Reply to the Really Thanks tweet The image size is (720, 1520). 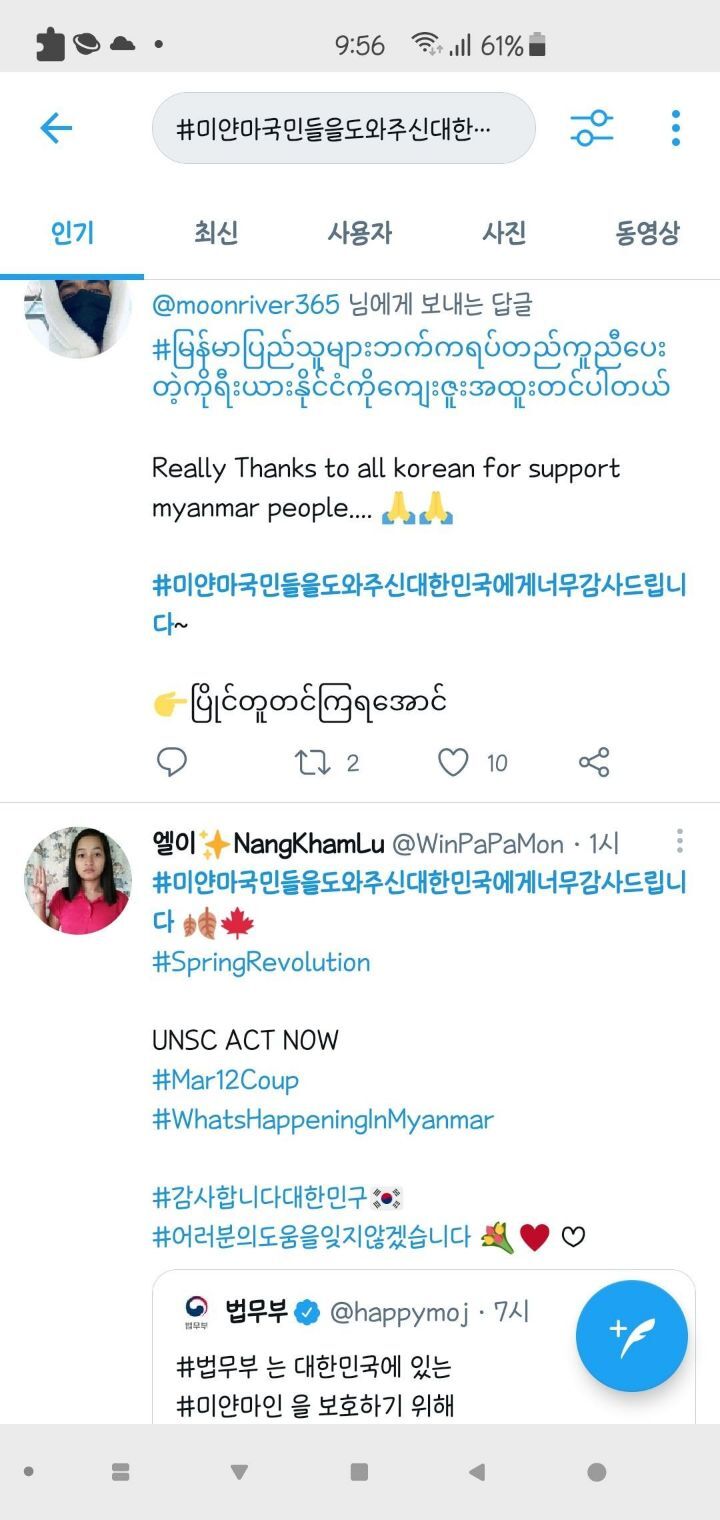coord(172,763)
